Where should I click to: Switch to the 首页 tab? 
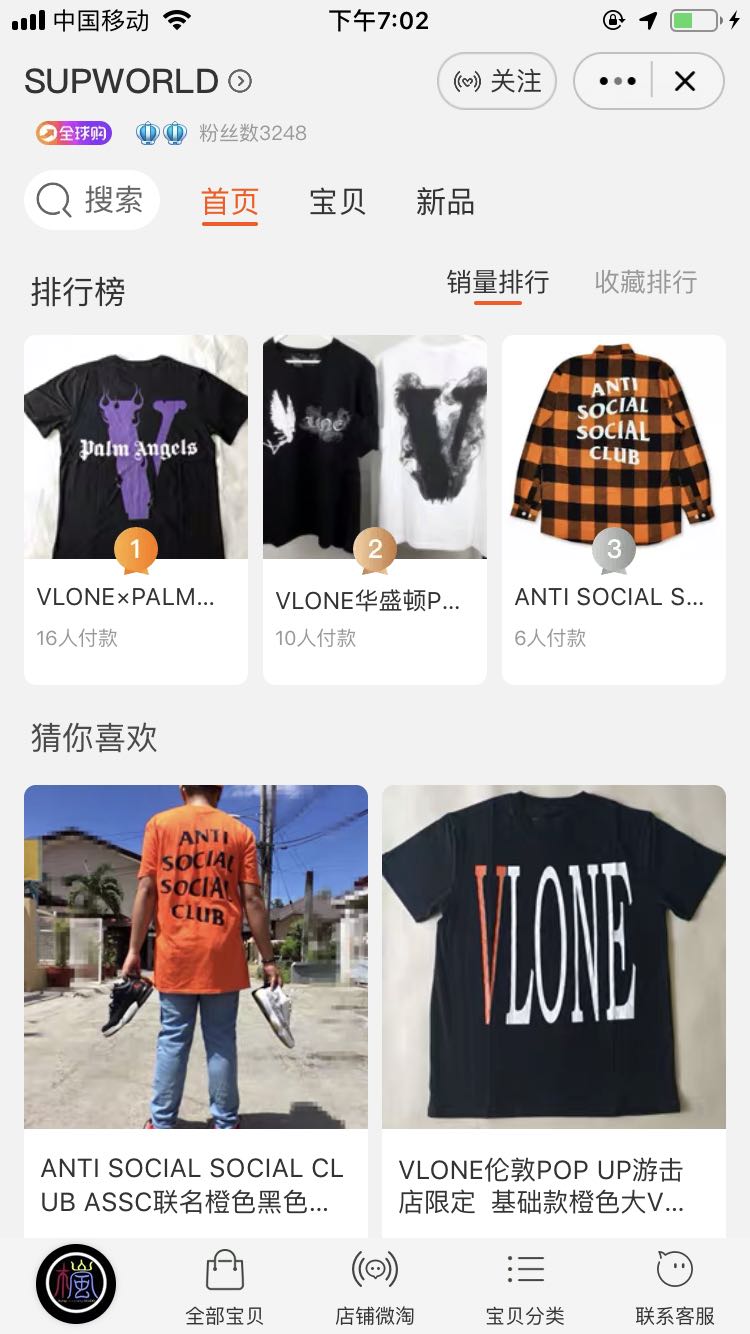pyautogui.click(x=230, y=203)
